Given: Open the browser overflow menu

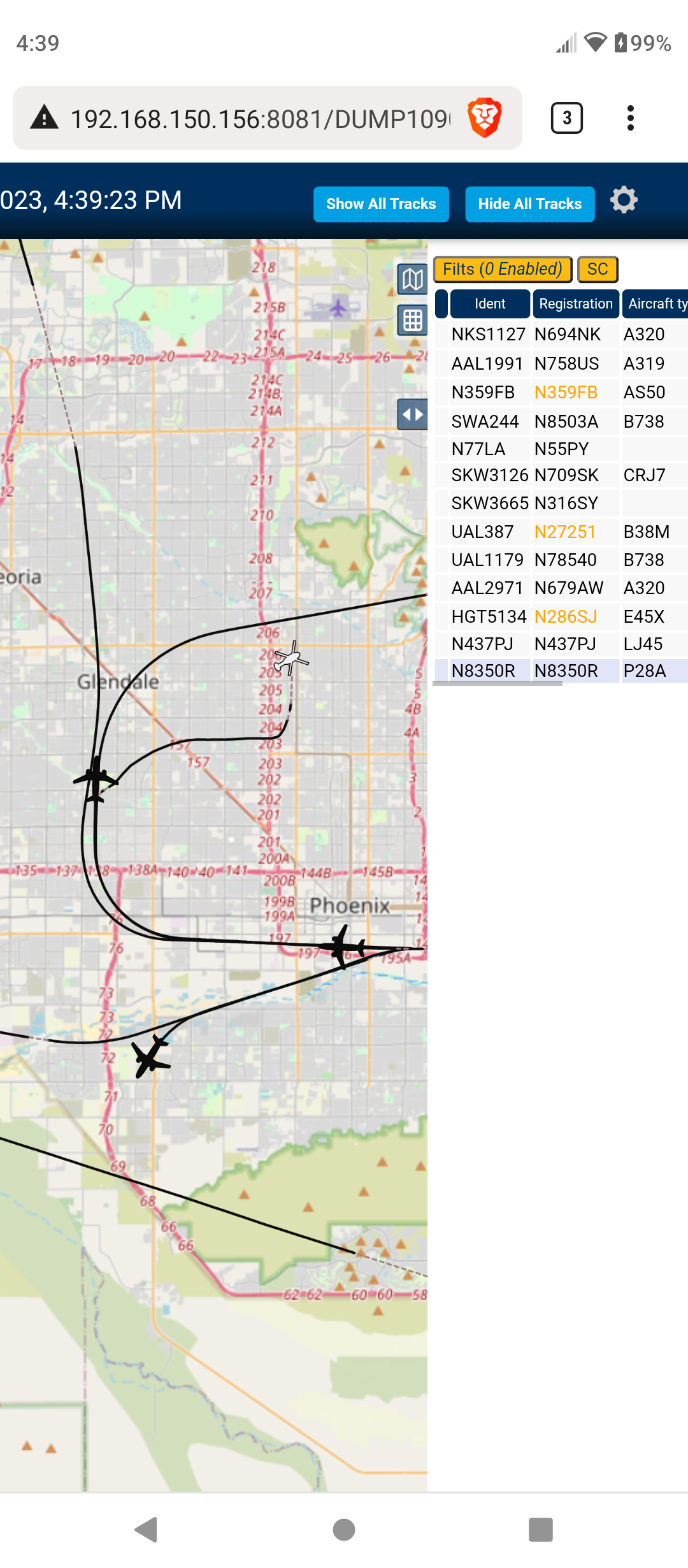Looking at the screenshot, I should coord(631,118).
